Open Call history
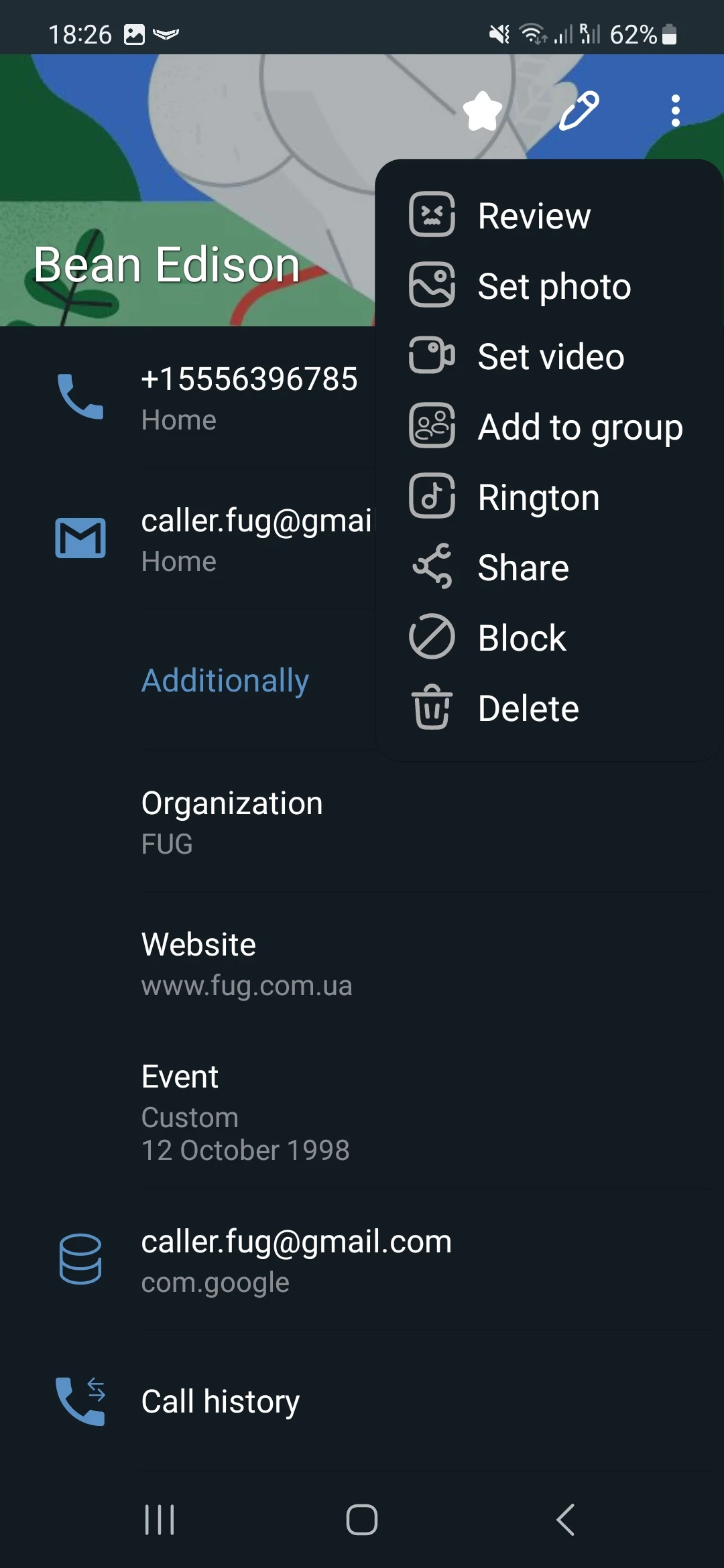 tap(220, 1401)
